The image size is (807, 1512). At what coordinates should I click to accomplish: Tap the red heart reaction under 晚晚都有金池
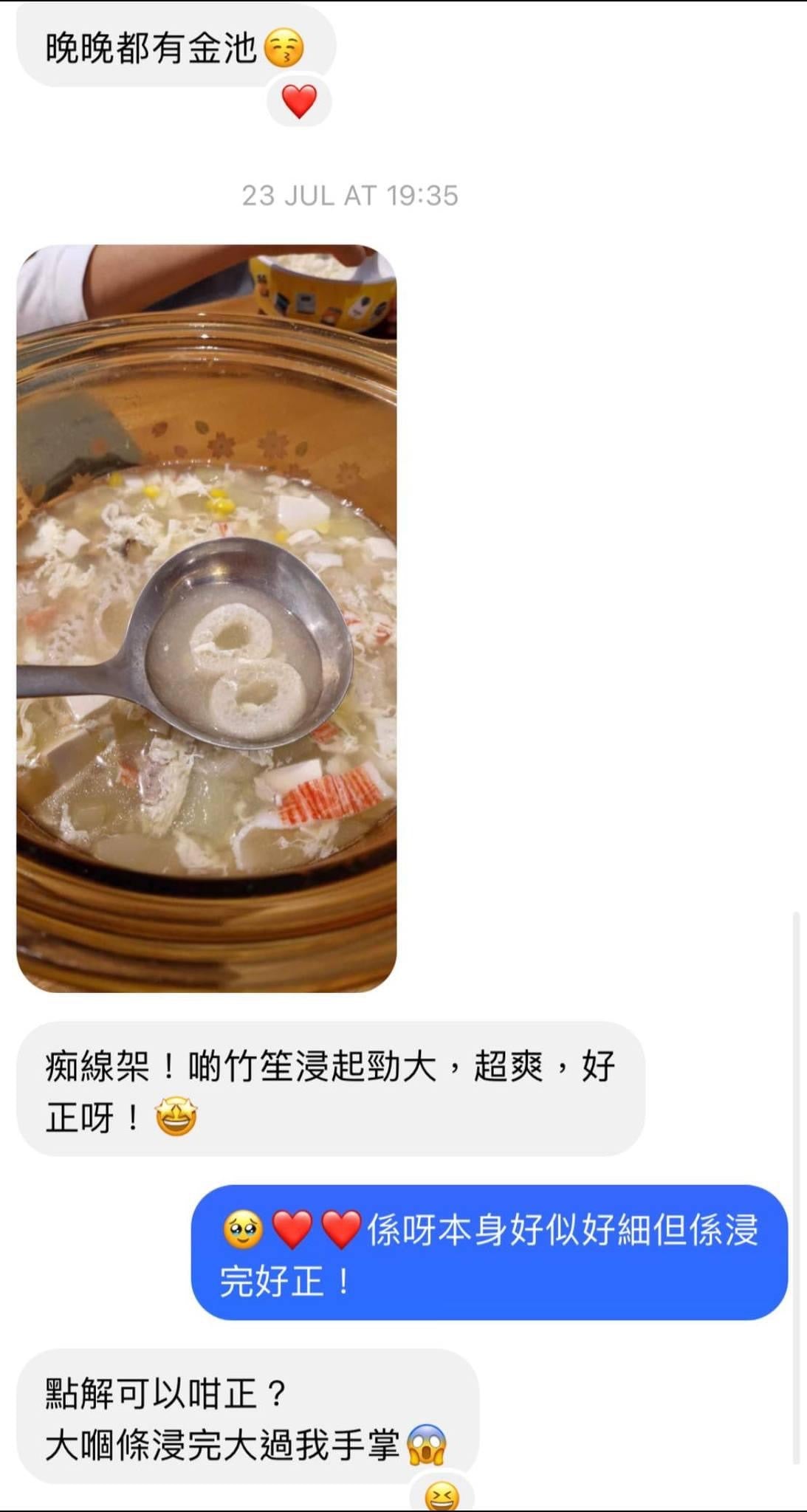click(299, 102)
